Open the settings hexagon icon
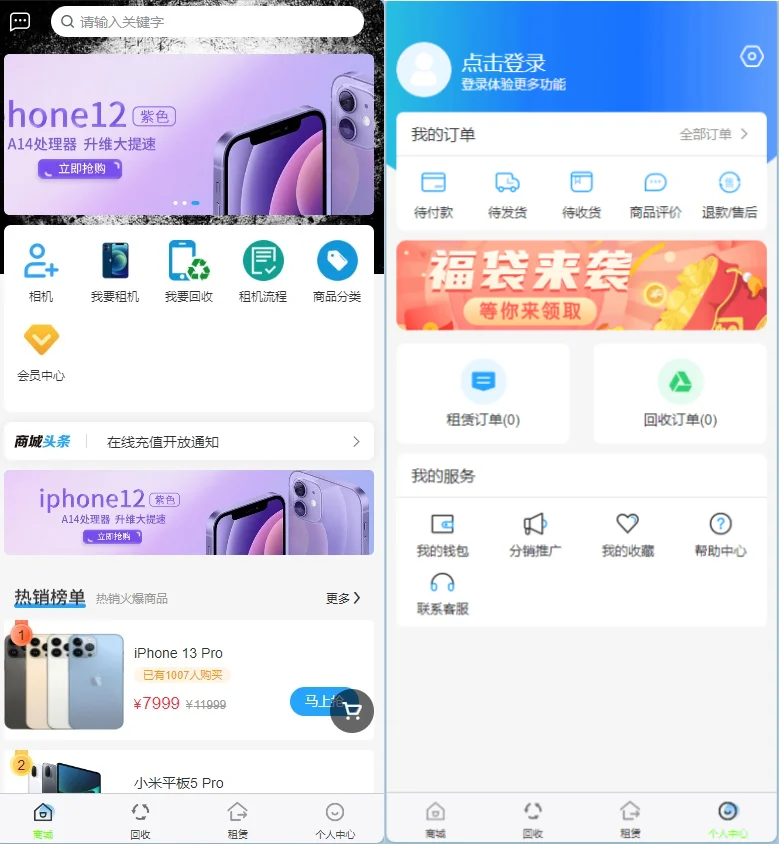 [x=751, y=57]
